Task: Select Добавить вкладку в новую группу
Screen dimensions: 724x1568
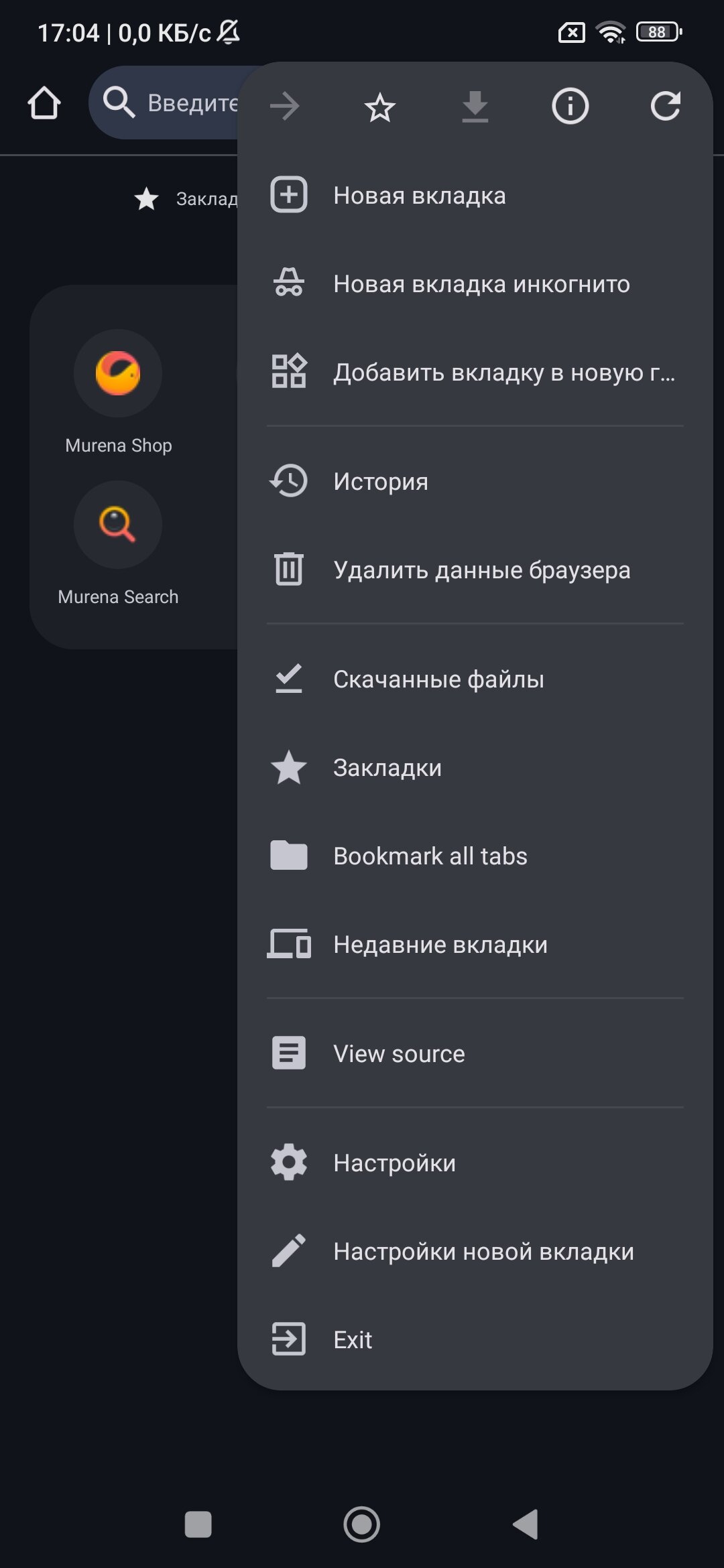Action: coord(503,373)
